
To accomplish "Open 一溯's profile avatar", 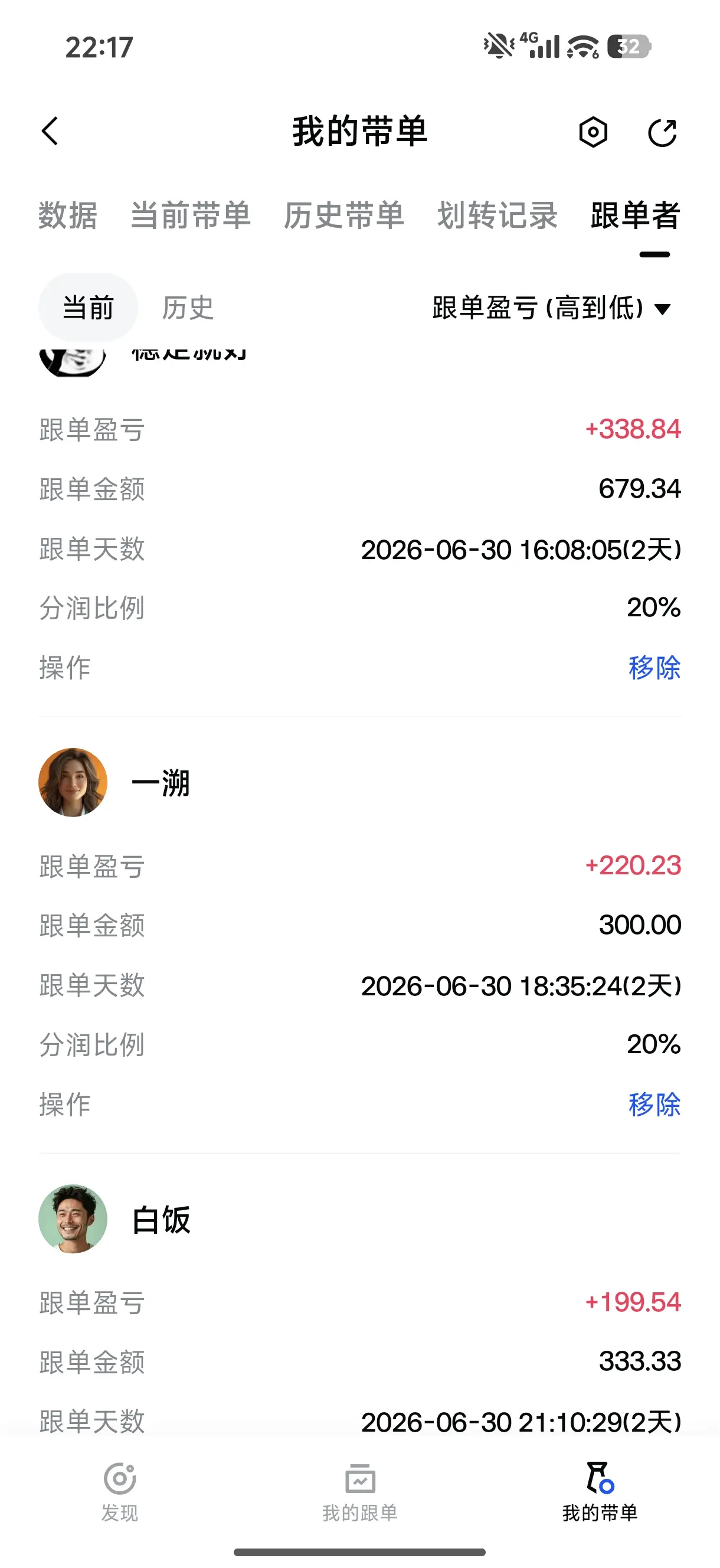I will (73, 782).
